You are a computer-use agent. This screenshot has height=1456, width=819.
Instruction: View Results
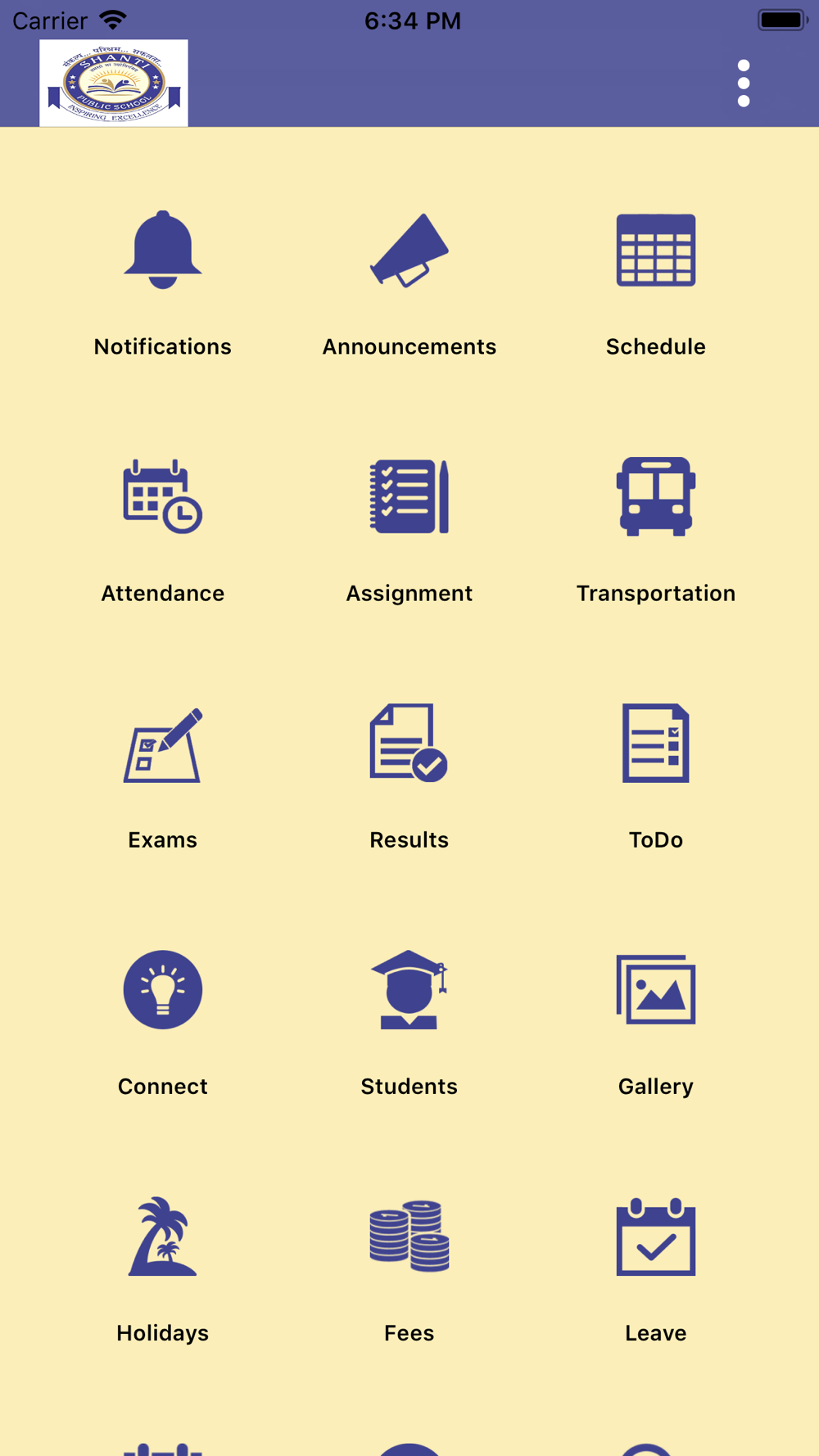(409, 777)
